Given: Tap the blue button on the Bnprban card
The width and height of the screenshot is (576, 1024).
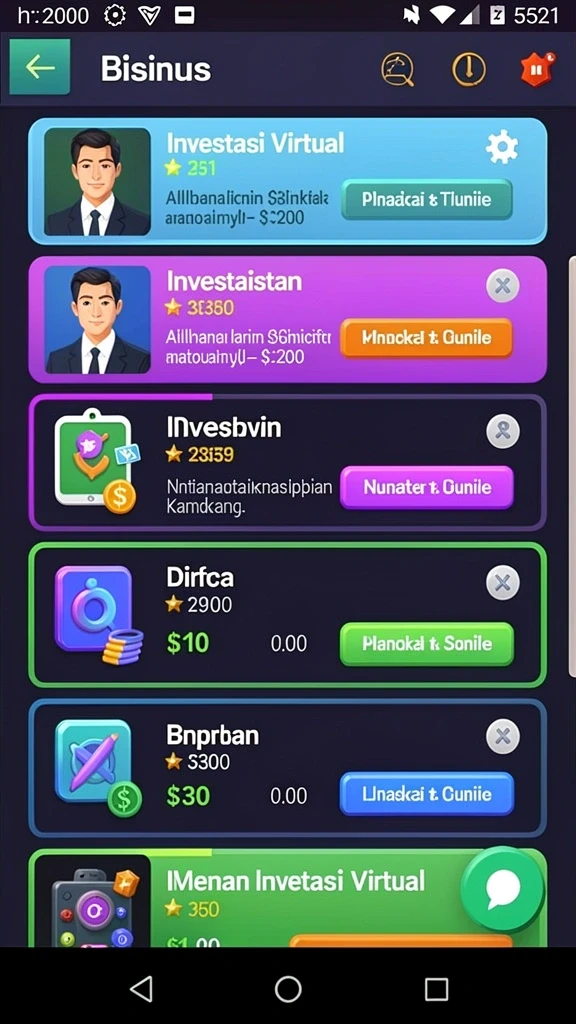Looking at the screenshot, I should pos(426,794).
